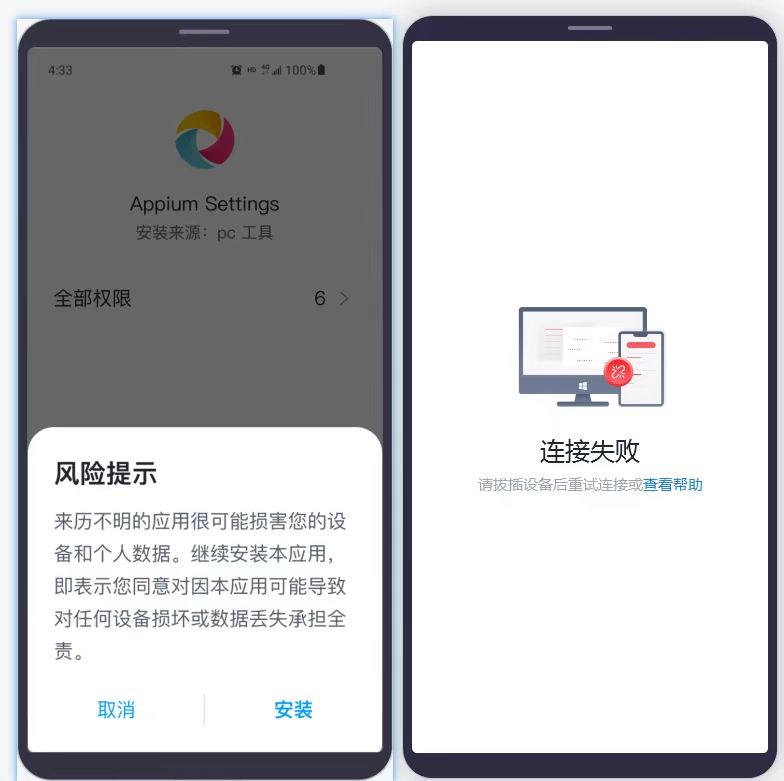The width and height of the screenshot is (784, 781).
Task: Cancel the install via 取消
Action: coord(116,710)
